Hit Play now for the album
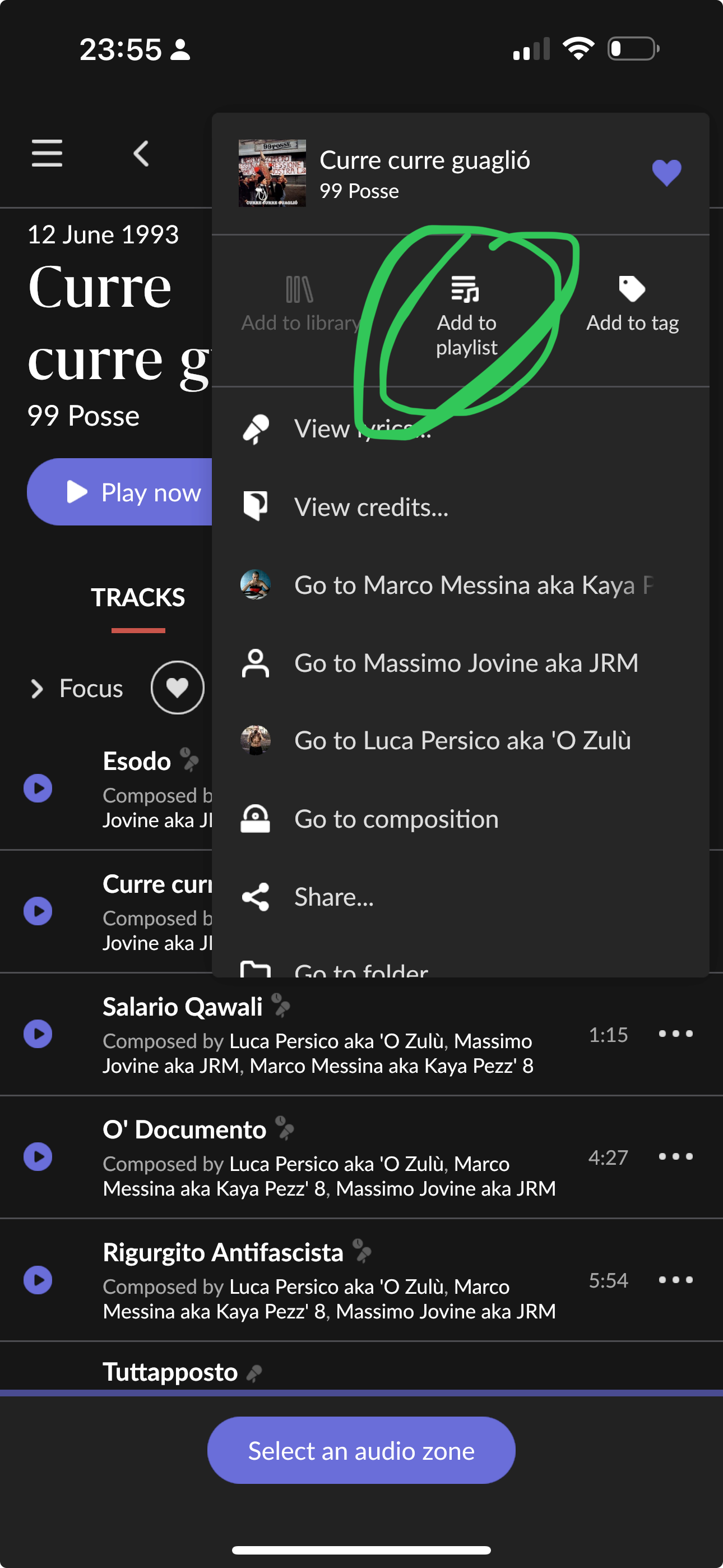This screenshot has width=723, height=1568. [120, 492]
